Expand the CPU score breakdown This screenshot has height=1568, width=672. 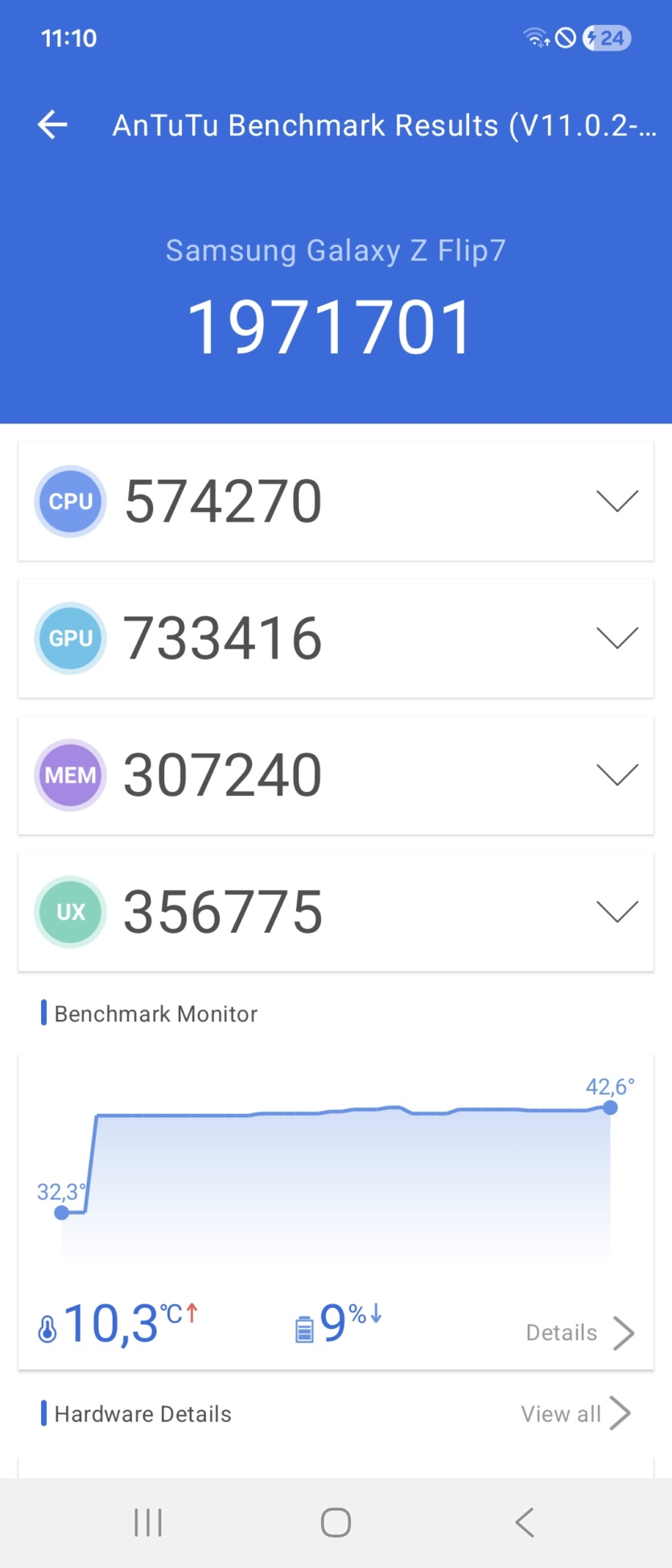tap(617, 501)
